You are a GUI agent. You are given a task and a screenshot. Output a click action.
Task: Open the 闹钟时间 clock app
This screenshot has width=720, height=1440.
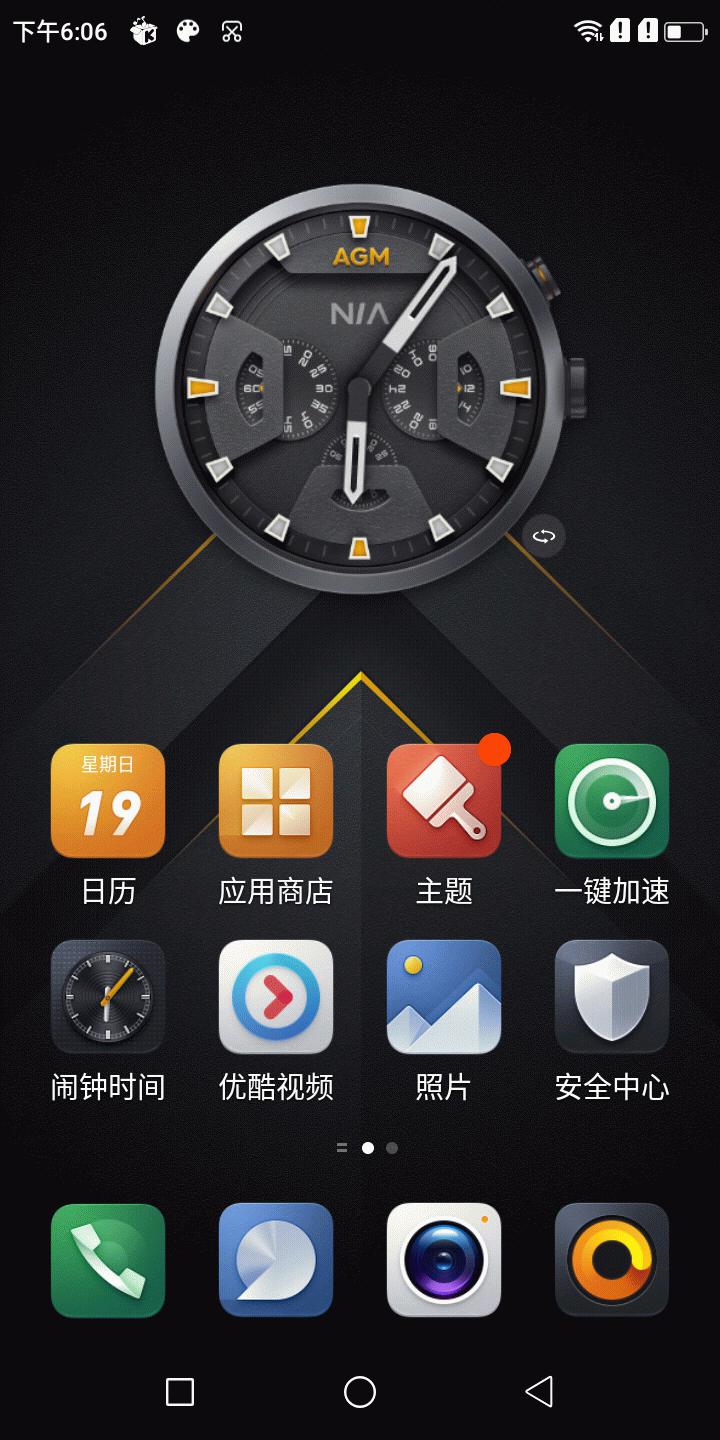(108, 997)
